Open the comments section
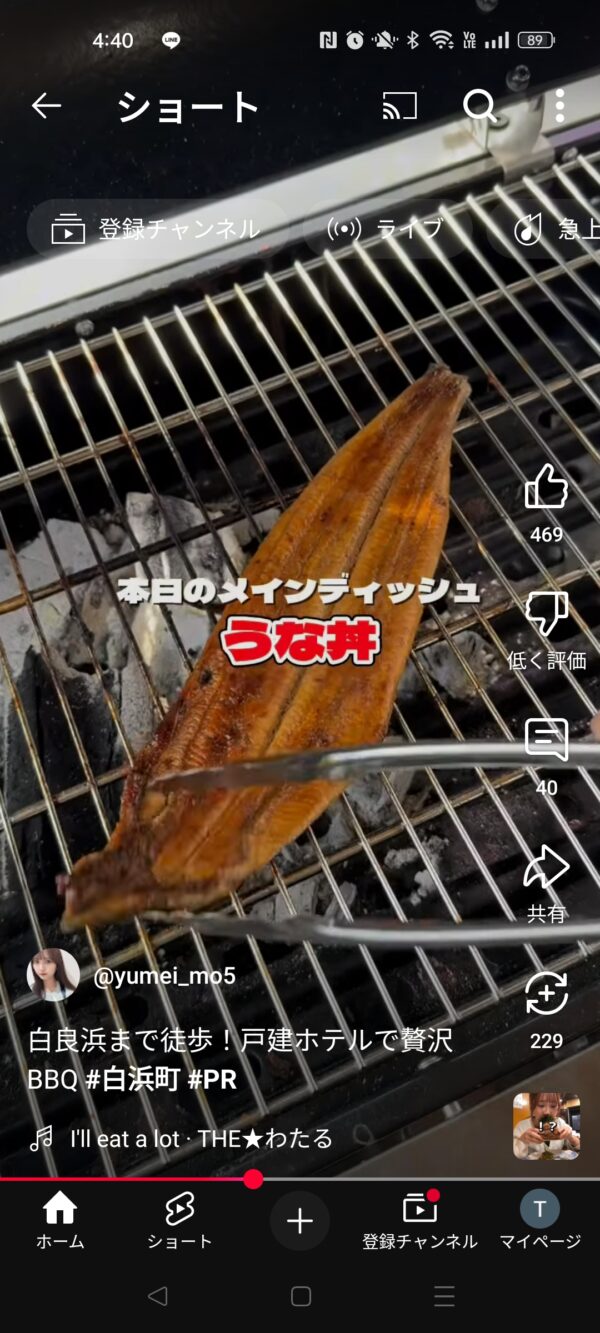Screen dimensions: 600x1333 click(546, 742)
